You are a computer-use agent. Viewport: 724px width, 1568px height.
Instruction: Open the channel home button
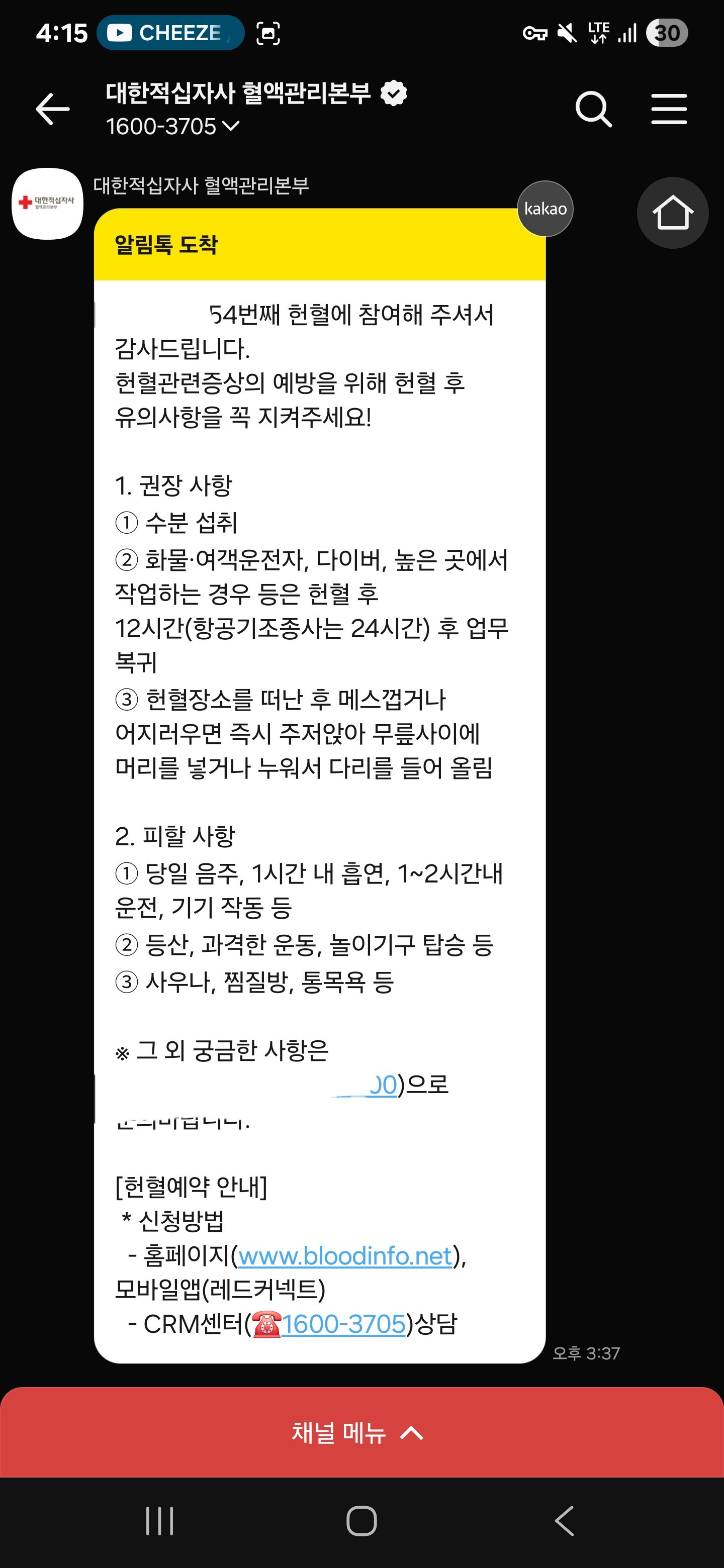click(x=672, y=213)
